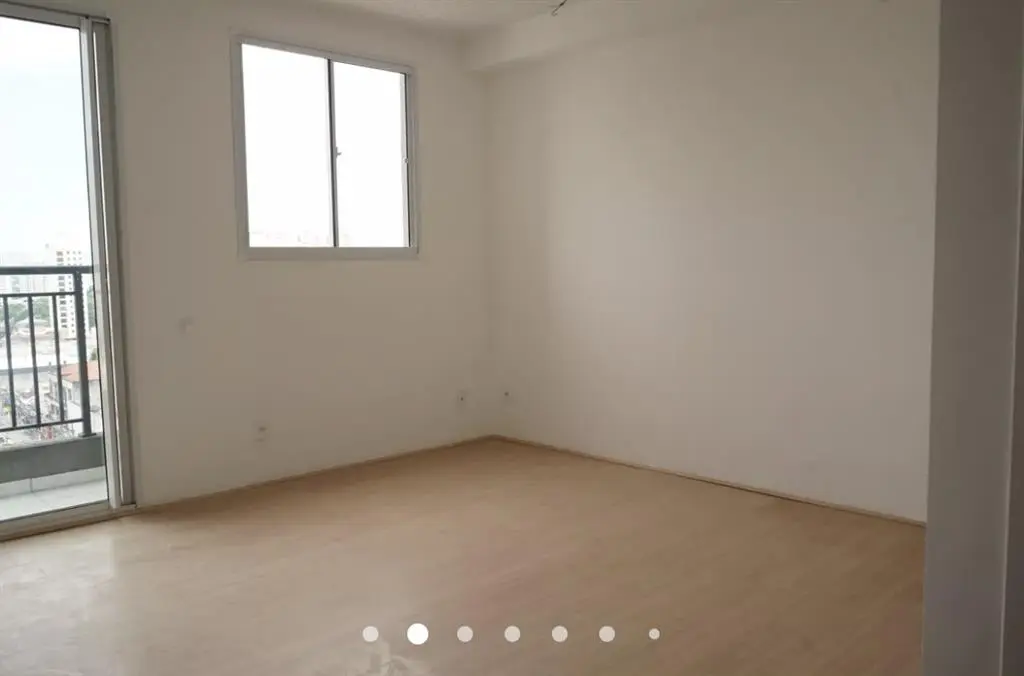
Task: Open the room photo in full view
Action: click(512, 300)
